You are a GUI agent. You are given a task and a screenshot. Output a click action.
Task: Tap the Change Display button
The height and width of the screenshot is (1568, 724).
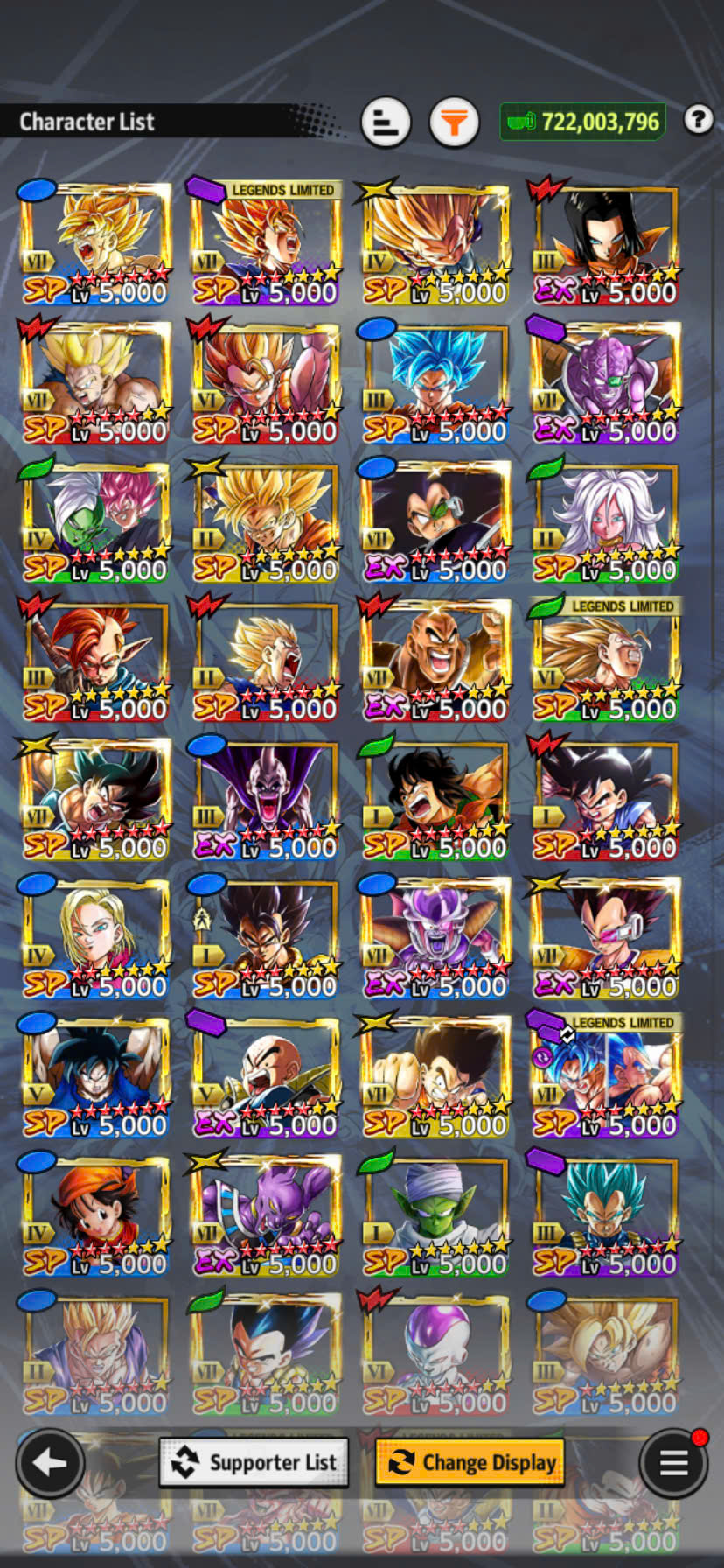(470, 1462)
